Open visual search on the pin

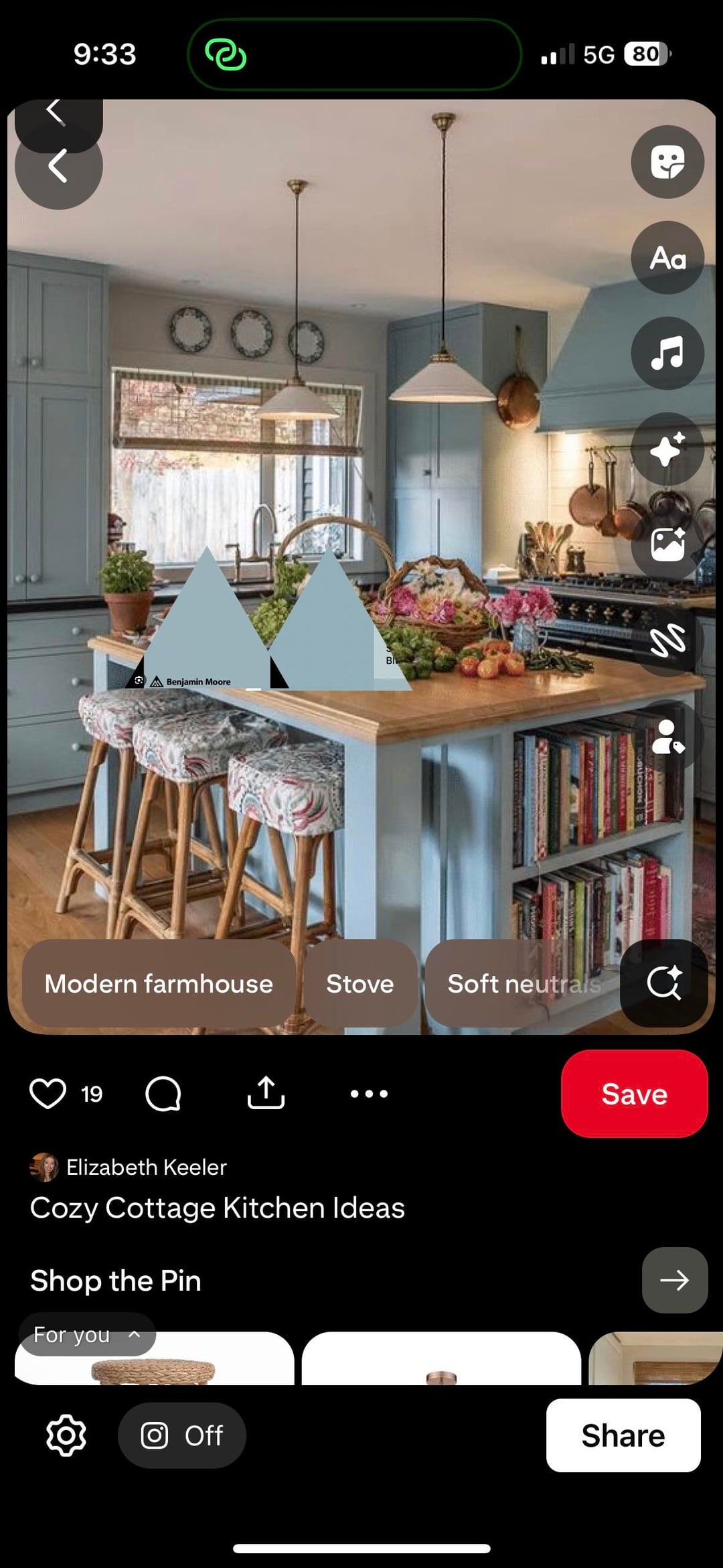coord(663,983)
